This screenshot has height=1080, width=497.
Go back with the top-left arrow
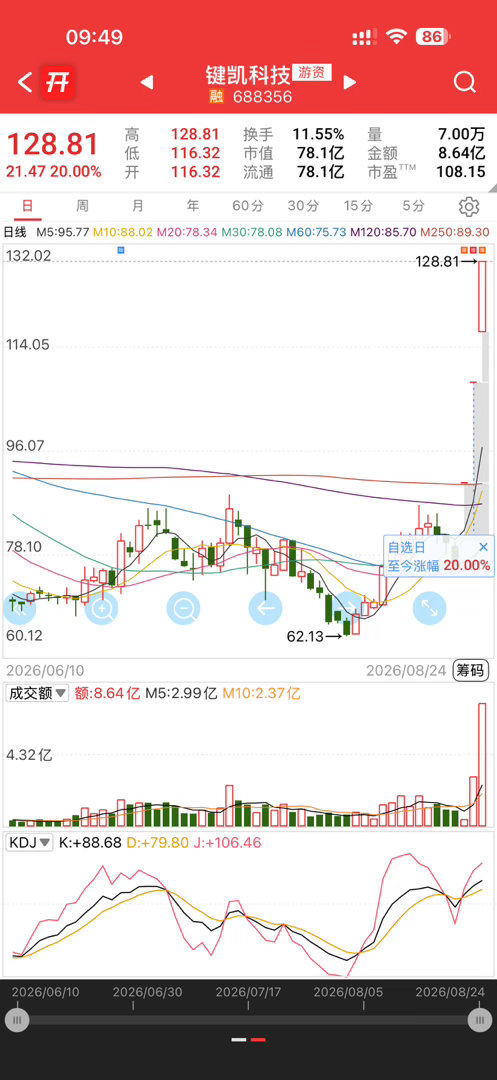(x=25, y=83)
